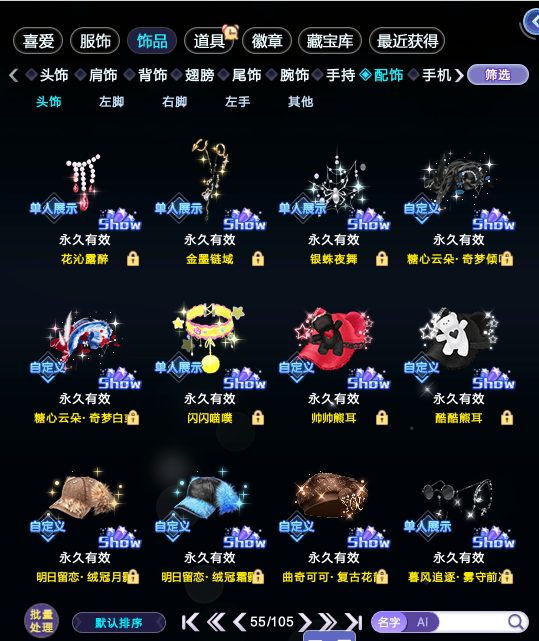Tap the 筛选 filter button
539x641 pixels.
[x=498, y=75]
